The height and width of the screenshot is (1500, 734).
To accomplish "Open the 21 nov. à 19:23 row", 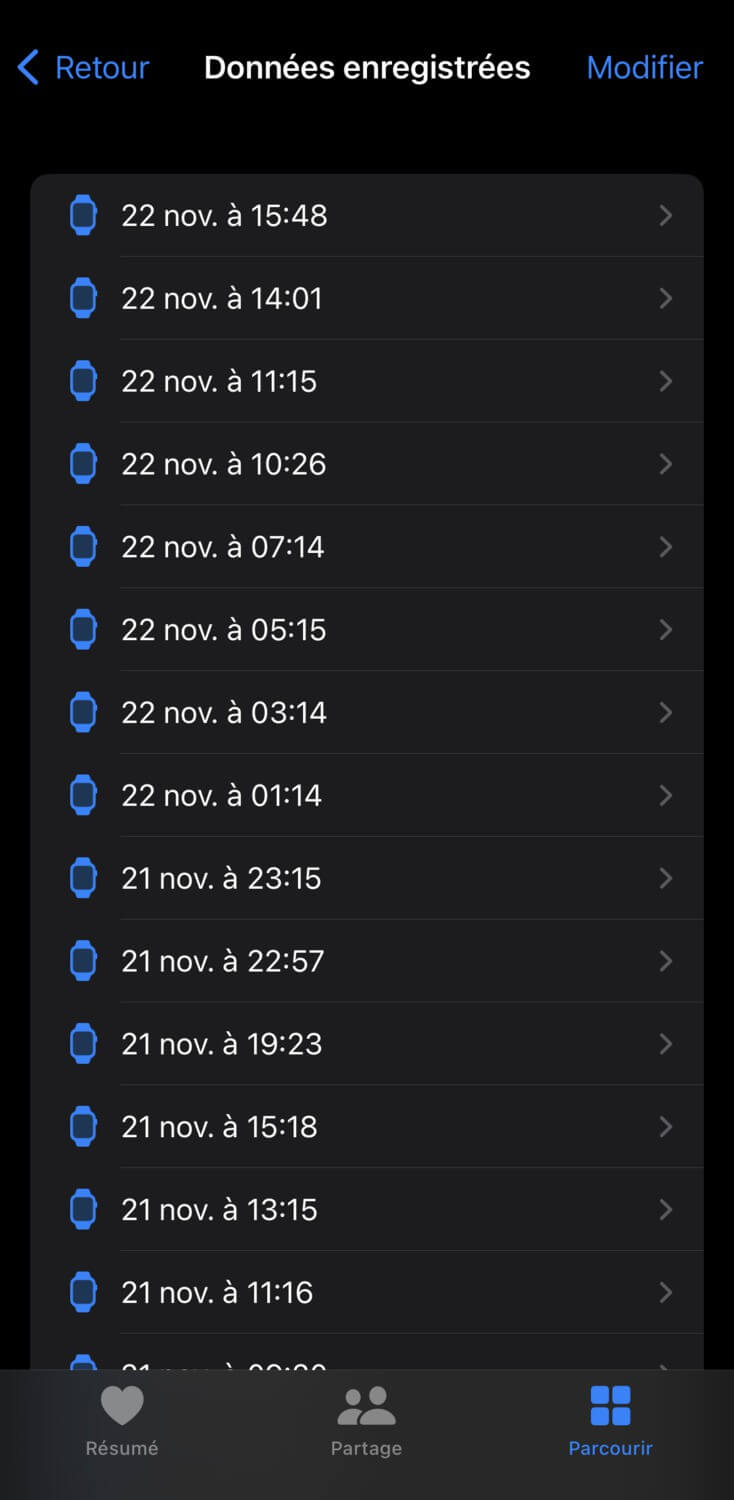I will [x=367, y=1045].
